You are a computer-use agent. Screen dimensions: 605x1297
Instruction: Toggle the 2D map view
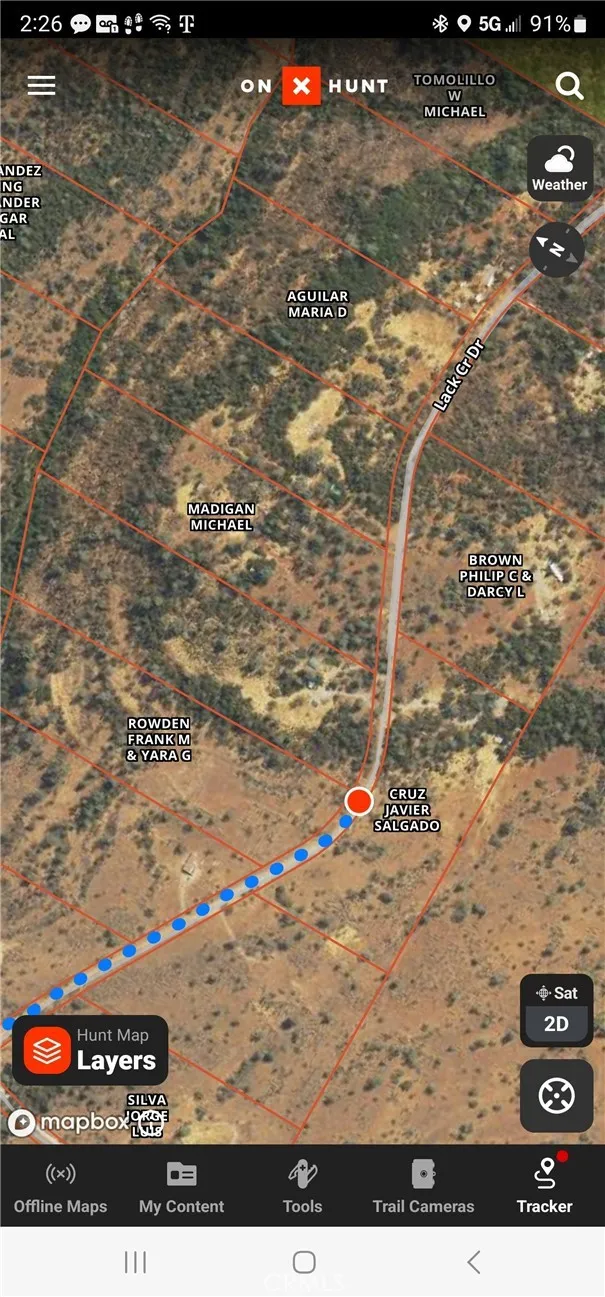click(x=556, y=1024)
